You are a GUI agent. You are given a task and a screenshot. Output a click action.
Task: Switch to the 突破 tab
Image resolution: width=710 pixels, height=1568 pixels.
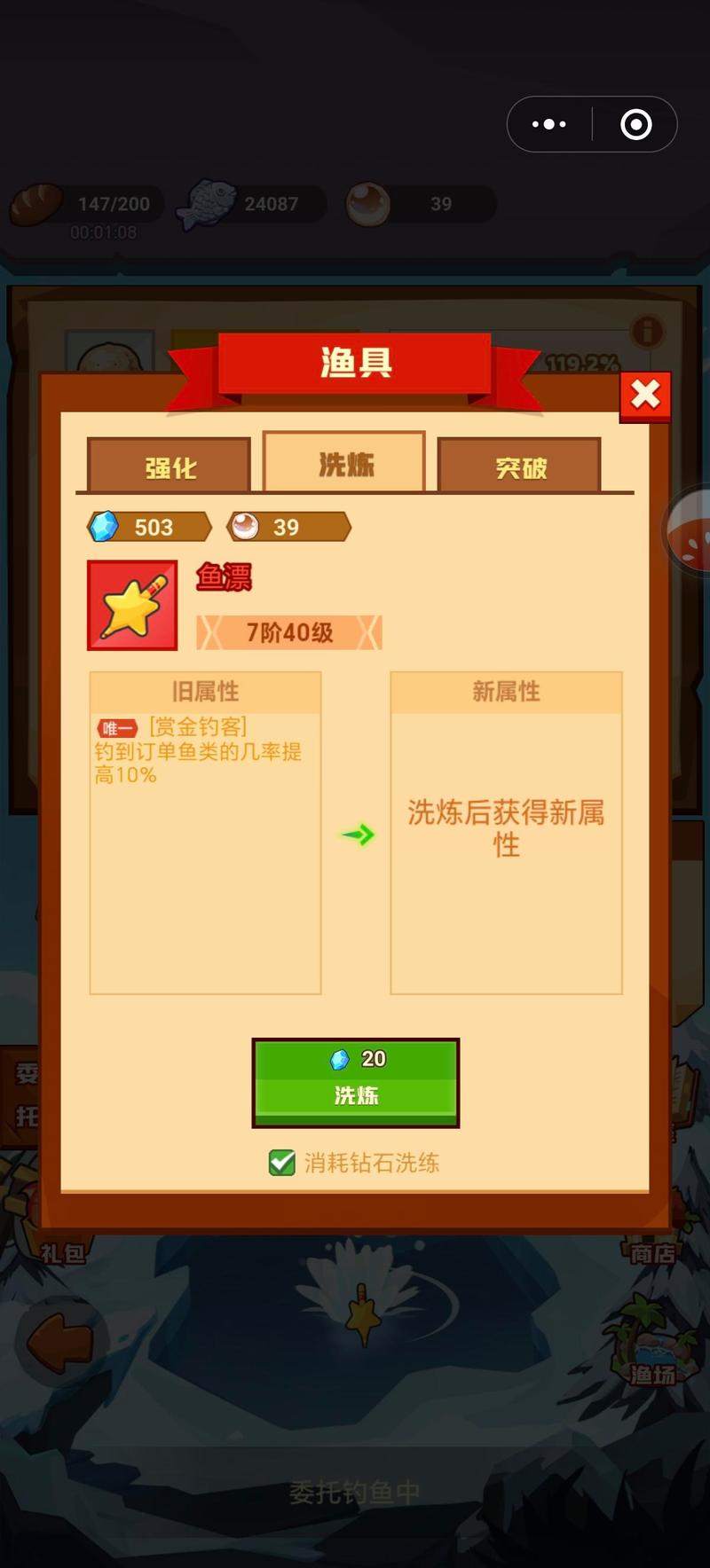[520, 466]
